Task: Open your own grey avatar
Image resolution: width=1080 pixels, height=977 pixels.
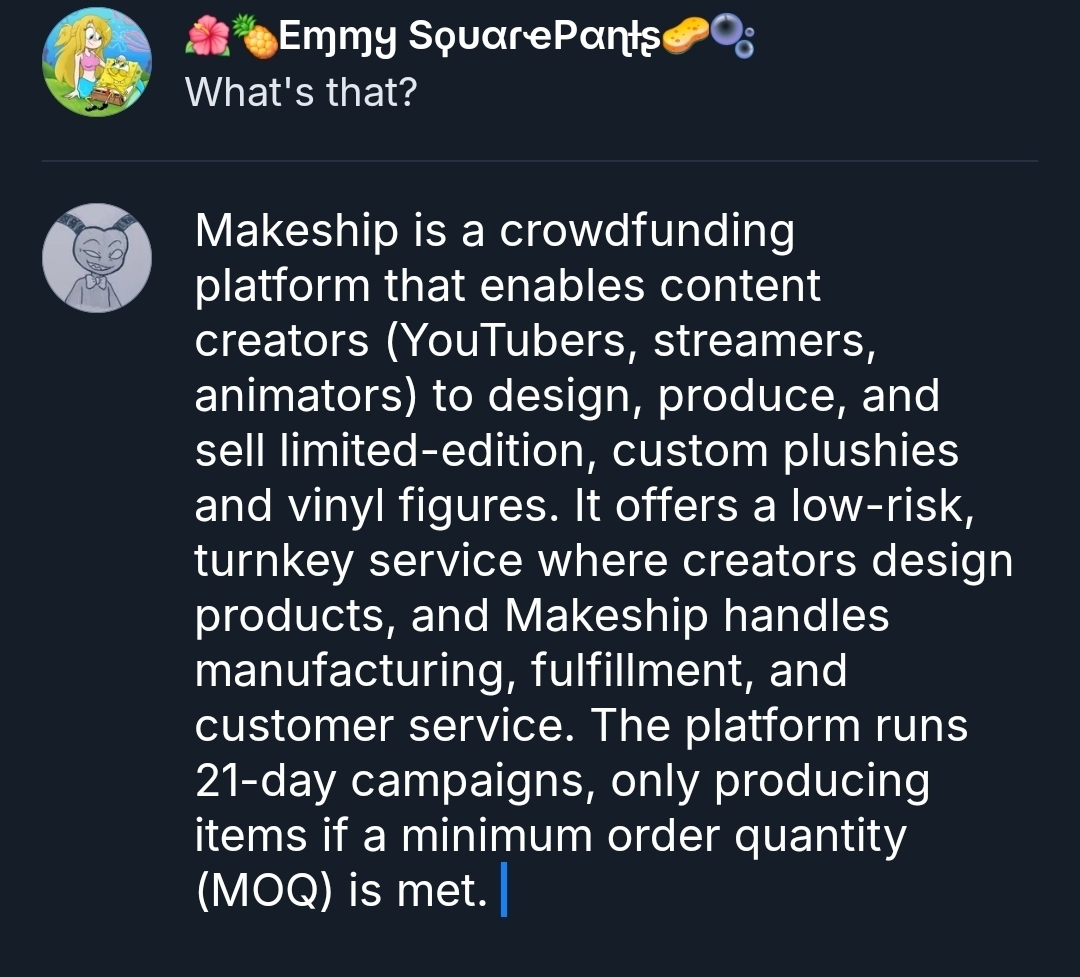Action: 97,258
